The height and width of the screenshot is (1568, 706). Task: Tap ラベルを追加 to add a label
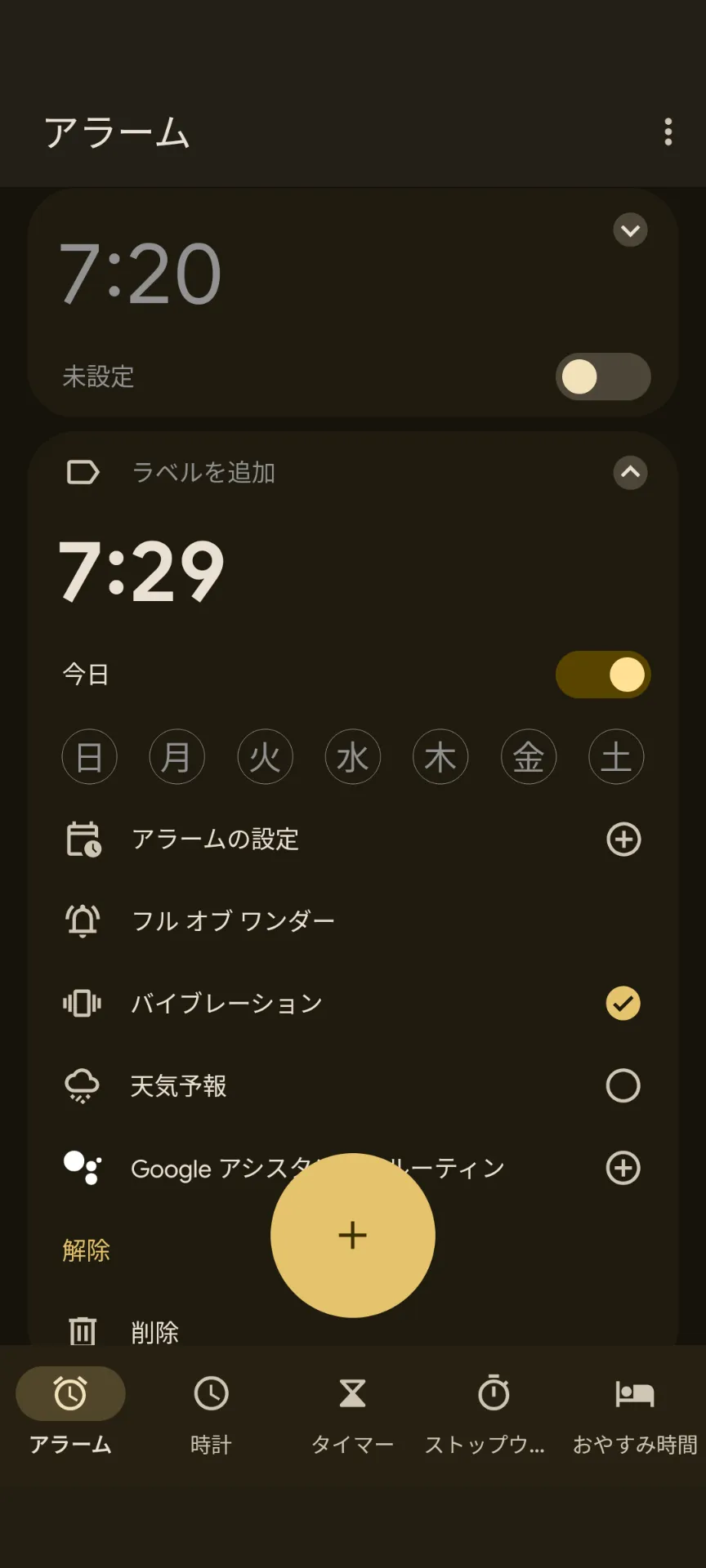click(203, 472)
